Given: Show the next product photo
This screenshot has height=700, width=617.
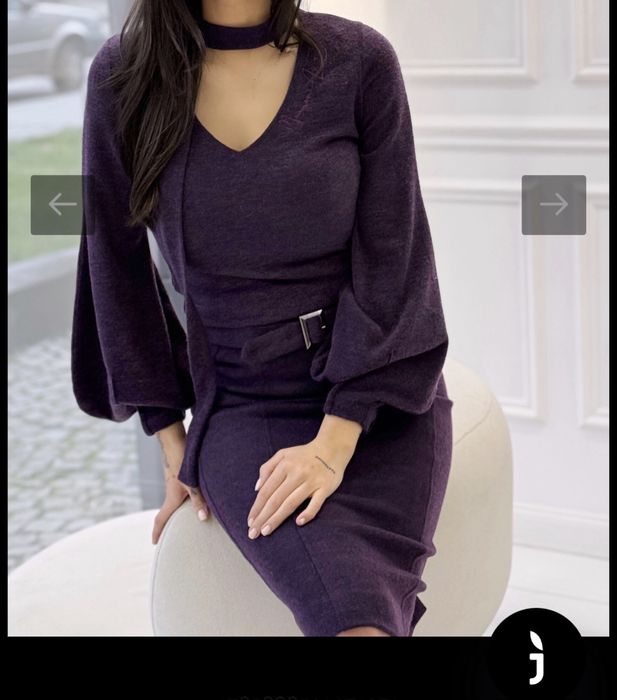Looking at the screenshot, I should (x=554, y=205).
